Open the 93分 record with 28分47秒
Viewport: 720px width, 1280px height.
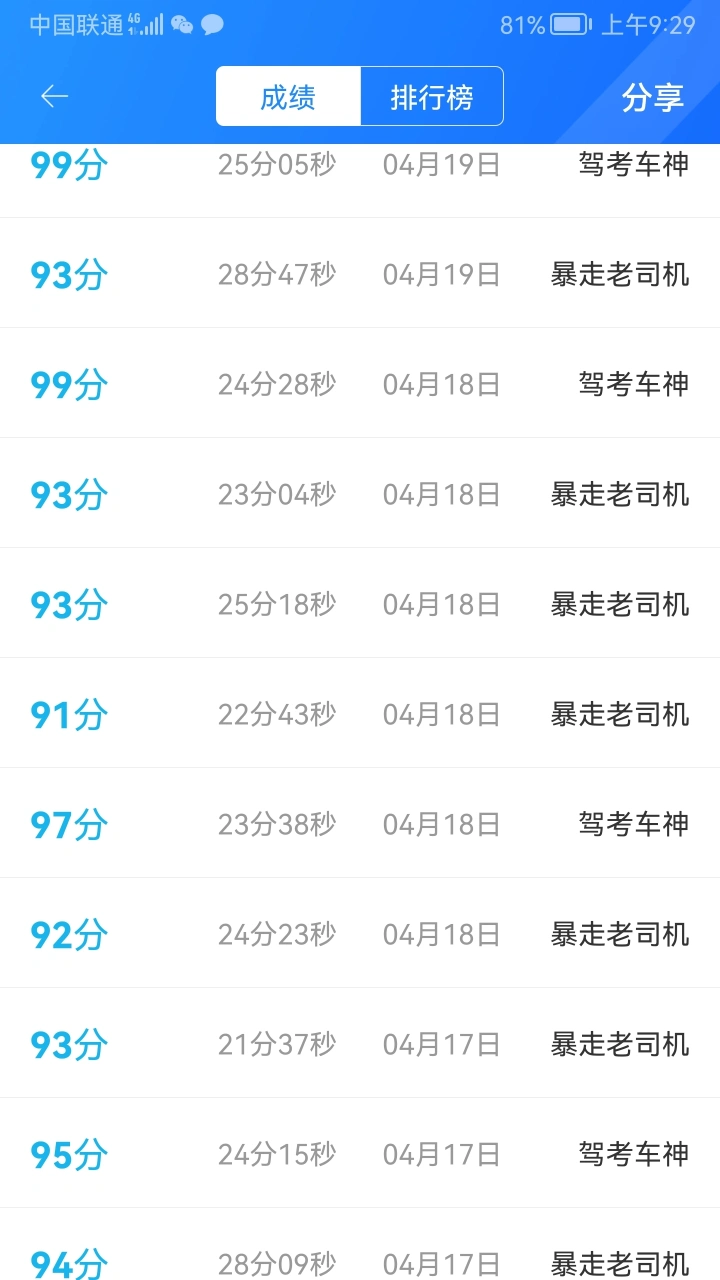click(x=360, y=274)
